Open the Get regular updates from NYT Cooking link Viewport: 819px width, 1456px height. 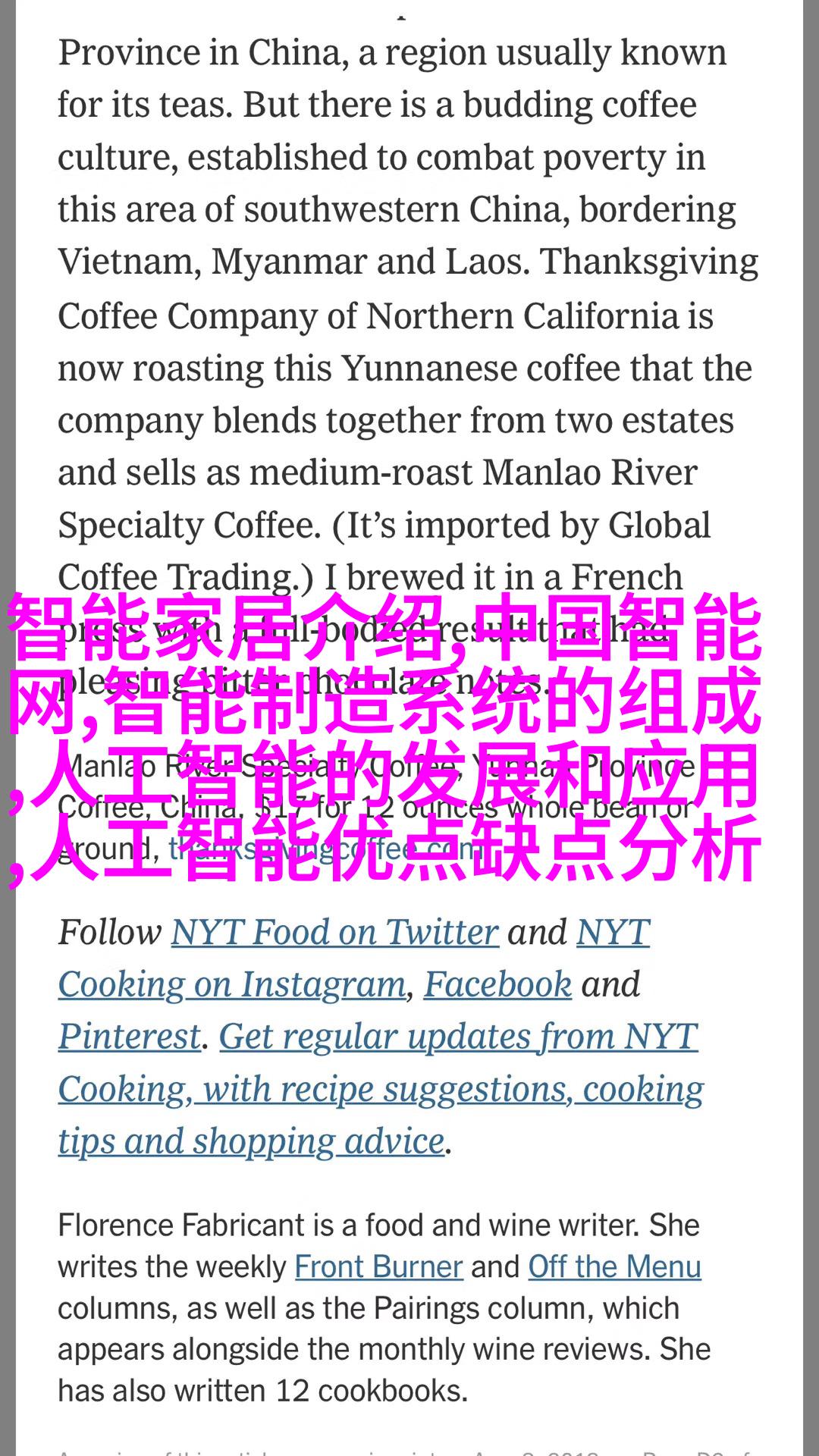pyautogui.click(x=381, y=1089)
